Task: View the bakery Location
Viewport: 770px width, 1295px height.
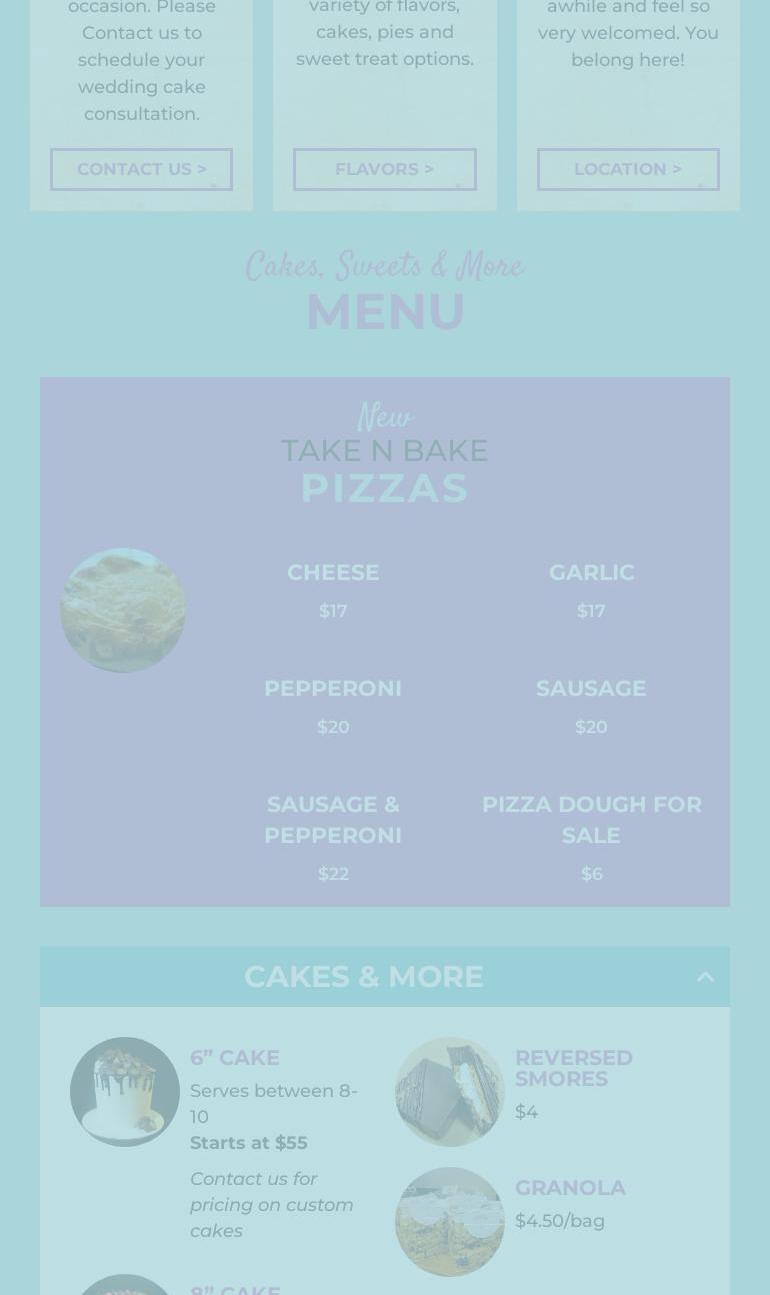Action: pos(627,169)
